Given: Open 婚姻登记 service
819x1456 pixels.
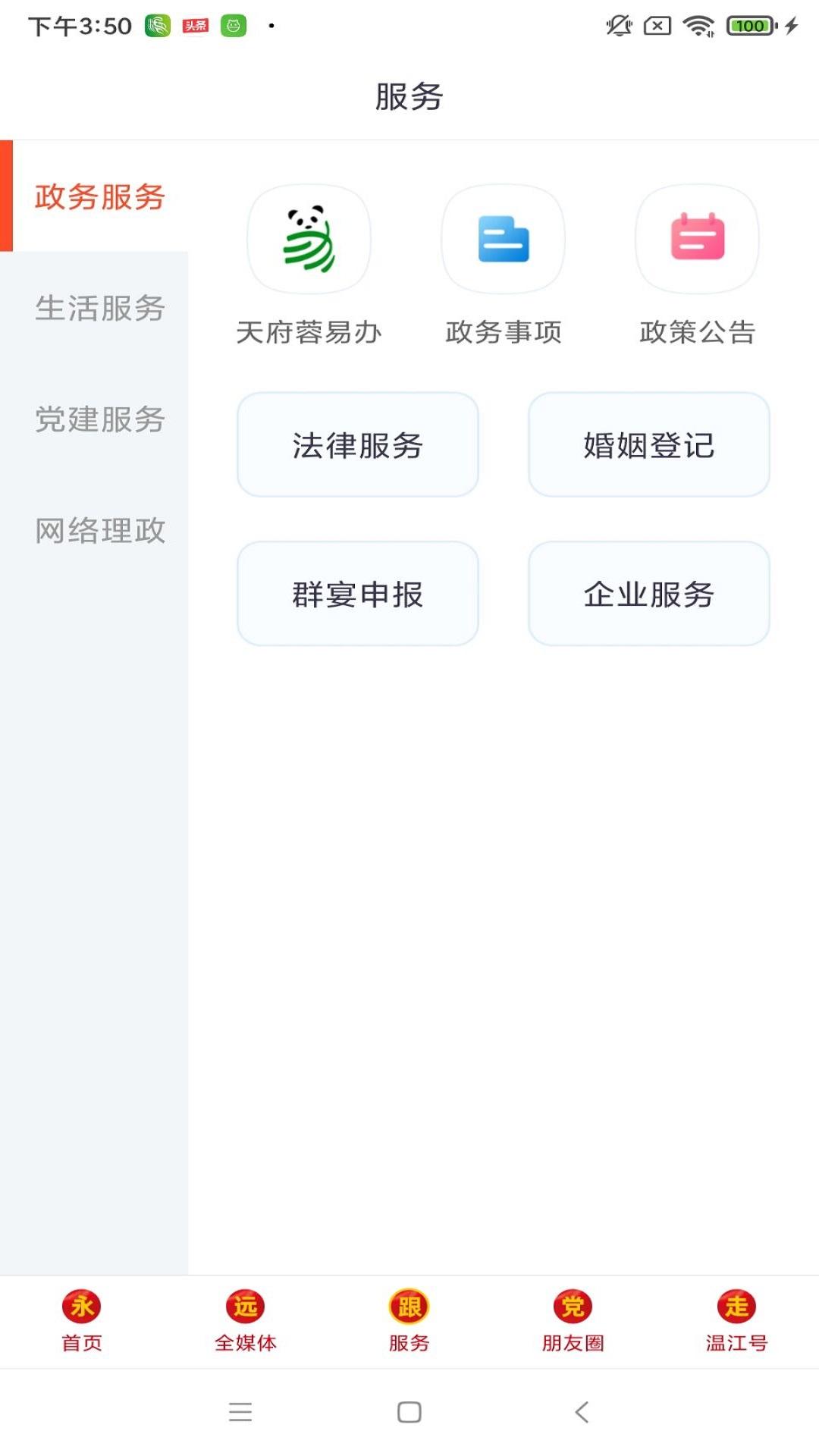Looking at the screenshot, I should pyautogui.click(x=648, y=445).
